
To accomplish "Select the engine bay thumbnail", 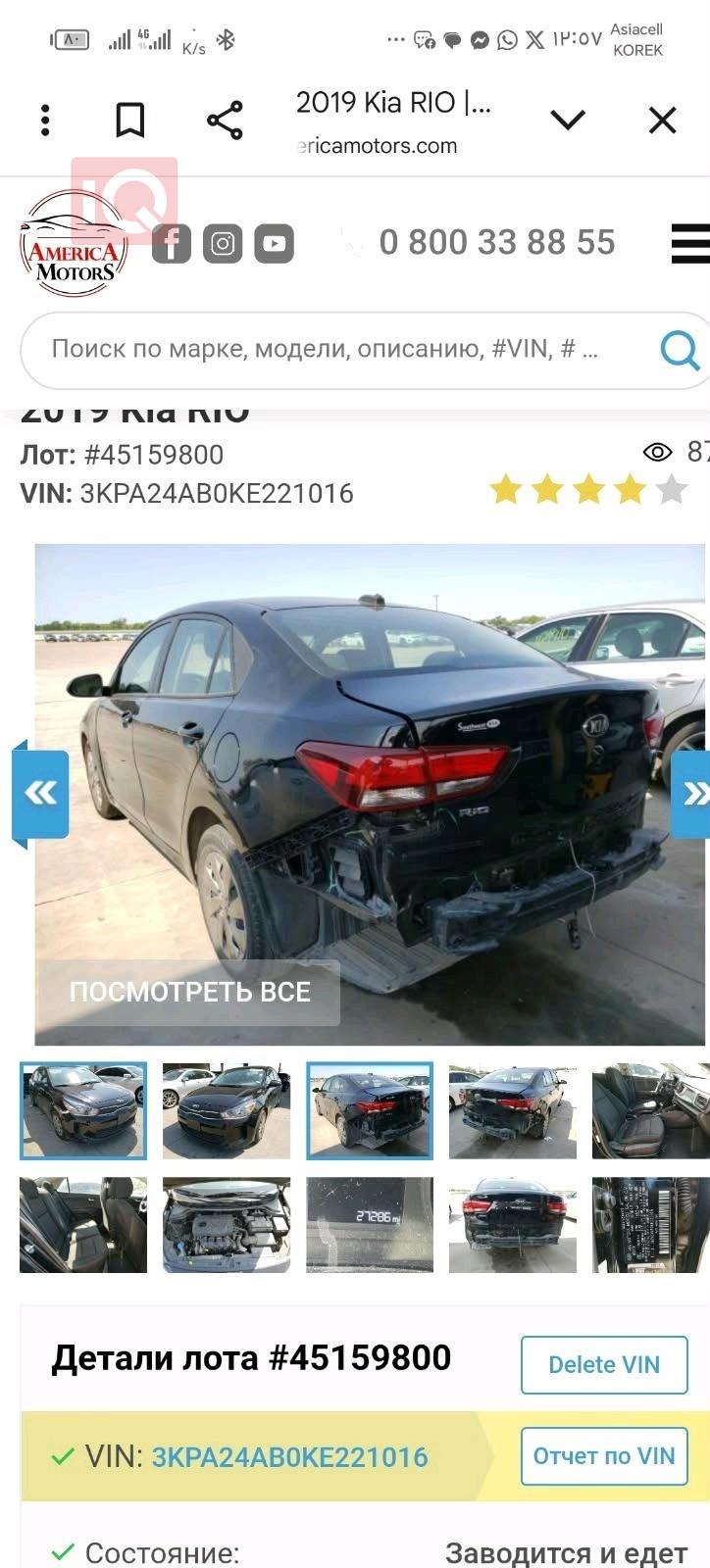I will click(227, 1225).
